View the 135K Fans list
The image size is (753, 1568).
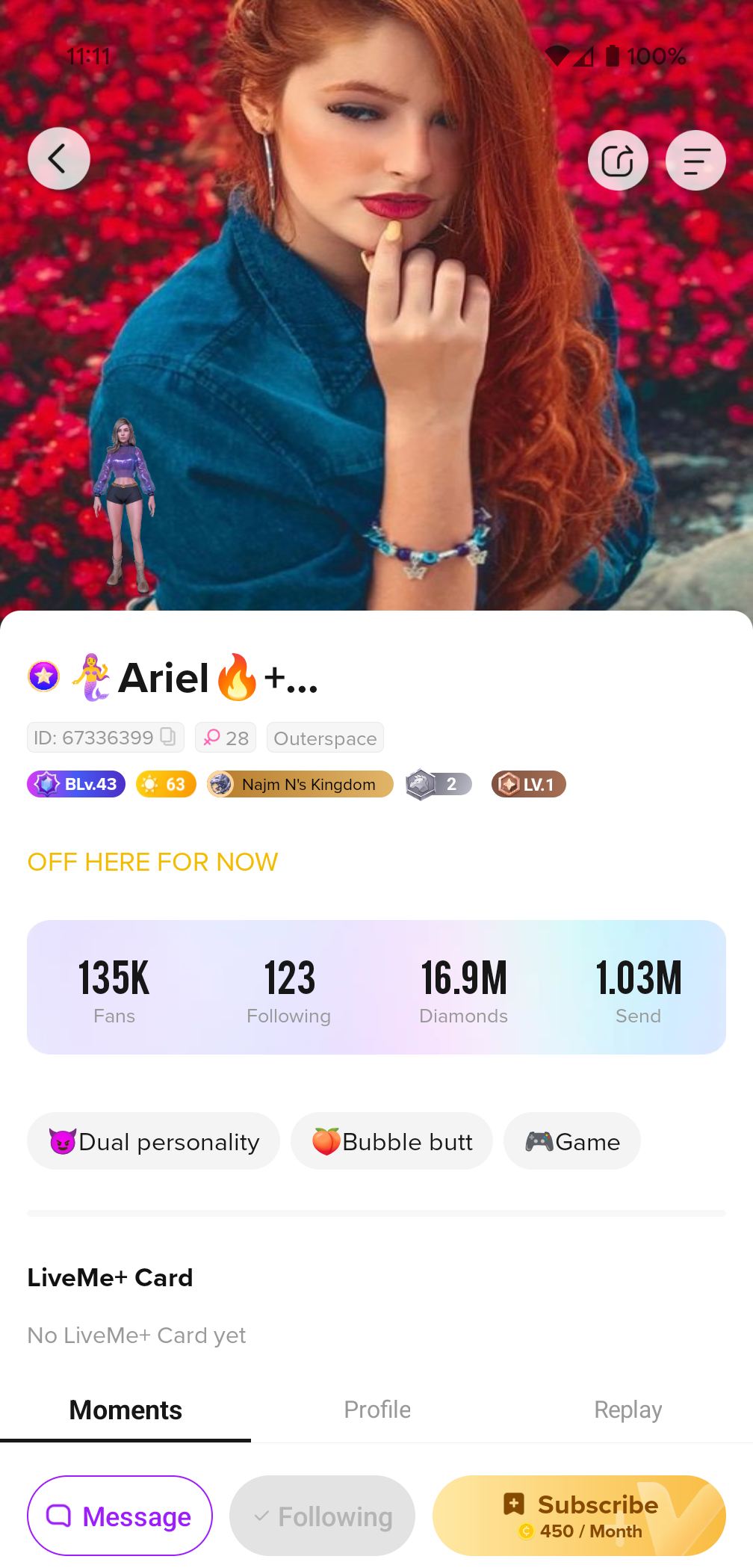114,990
